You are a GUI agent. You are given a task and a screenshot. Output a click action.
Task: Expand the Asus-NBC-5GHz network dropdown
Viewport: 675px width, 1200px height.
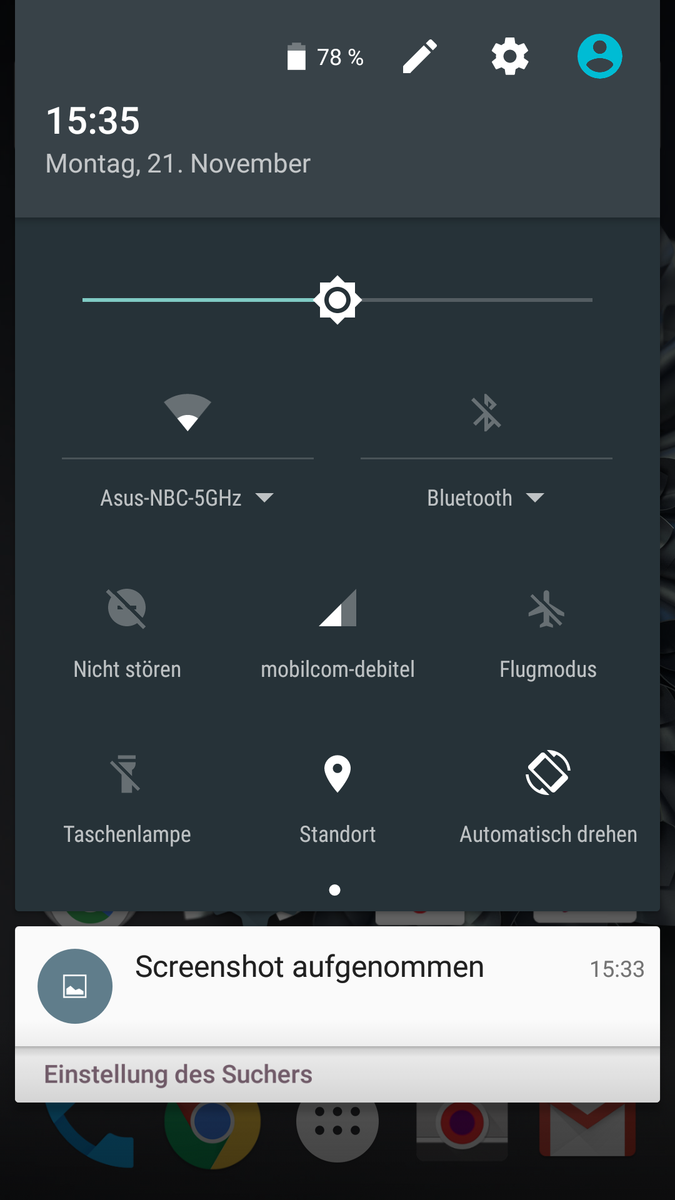(x=187, y=498)
